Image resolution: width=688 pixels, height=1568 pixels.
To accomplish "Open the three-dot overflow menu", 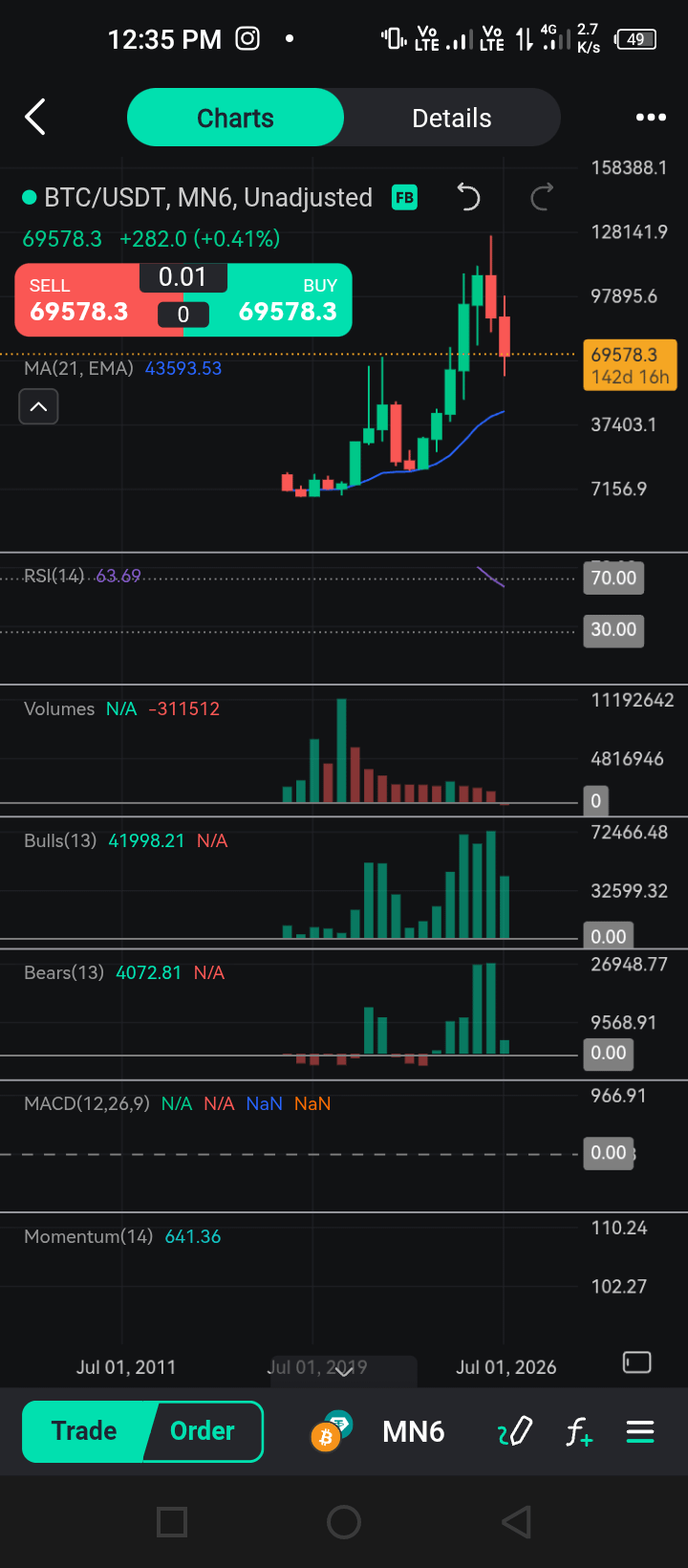I will (x=651, y=118).
